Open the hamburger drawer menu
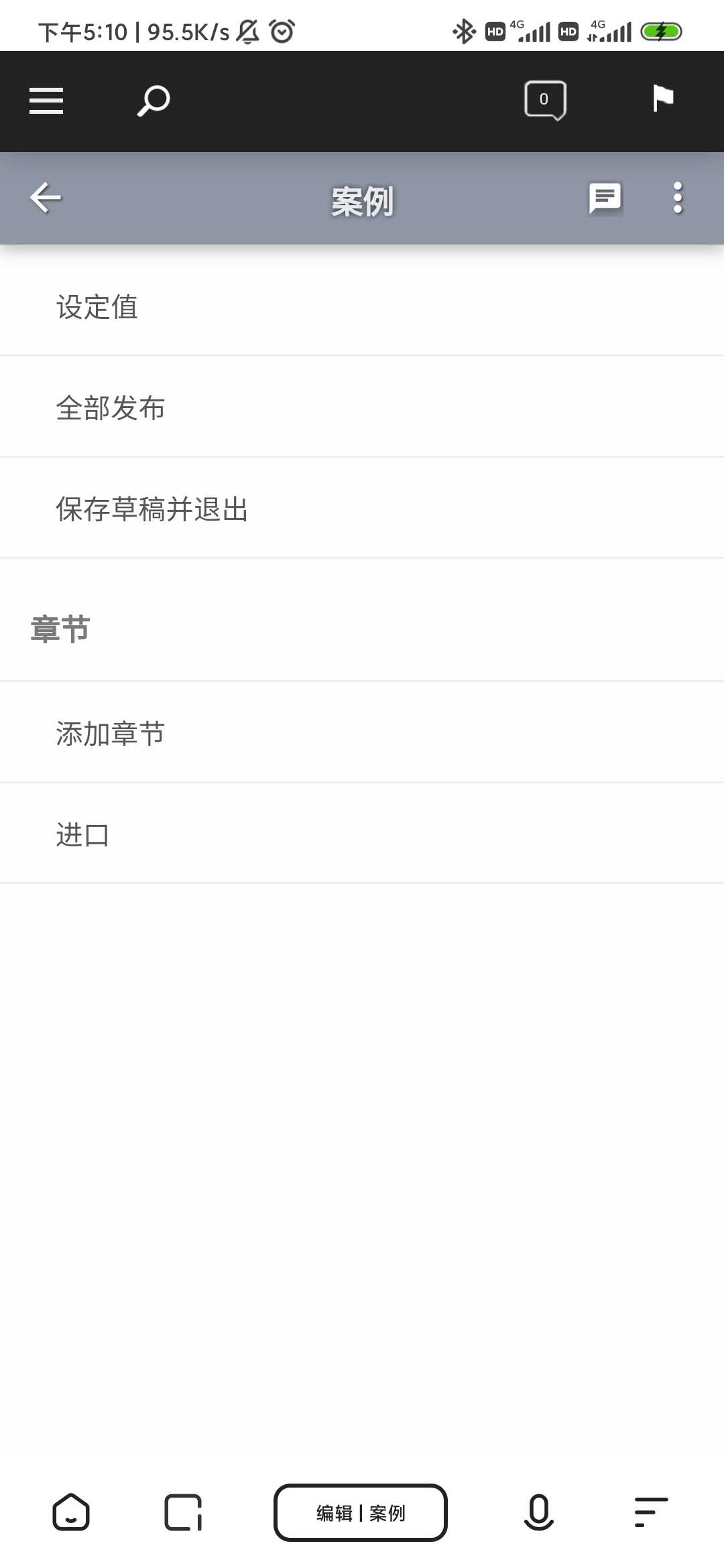The height and width of the screenshot is (1568, 724). pyautogui.click(x=46, y=101)
